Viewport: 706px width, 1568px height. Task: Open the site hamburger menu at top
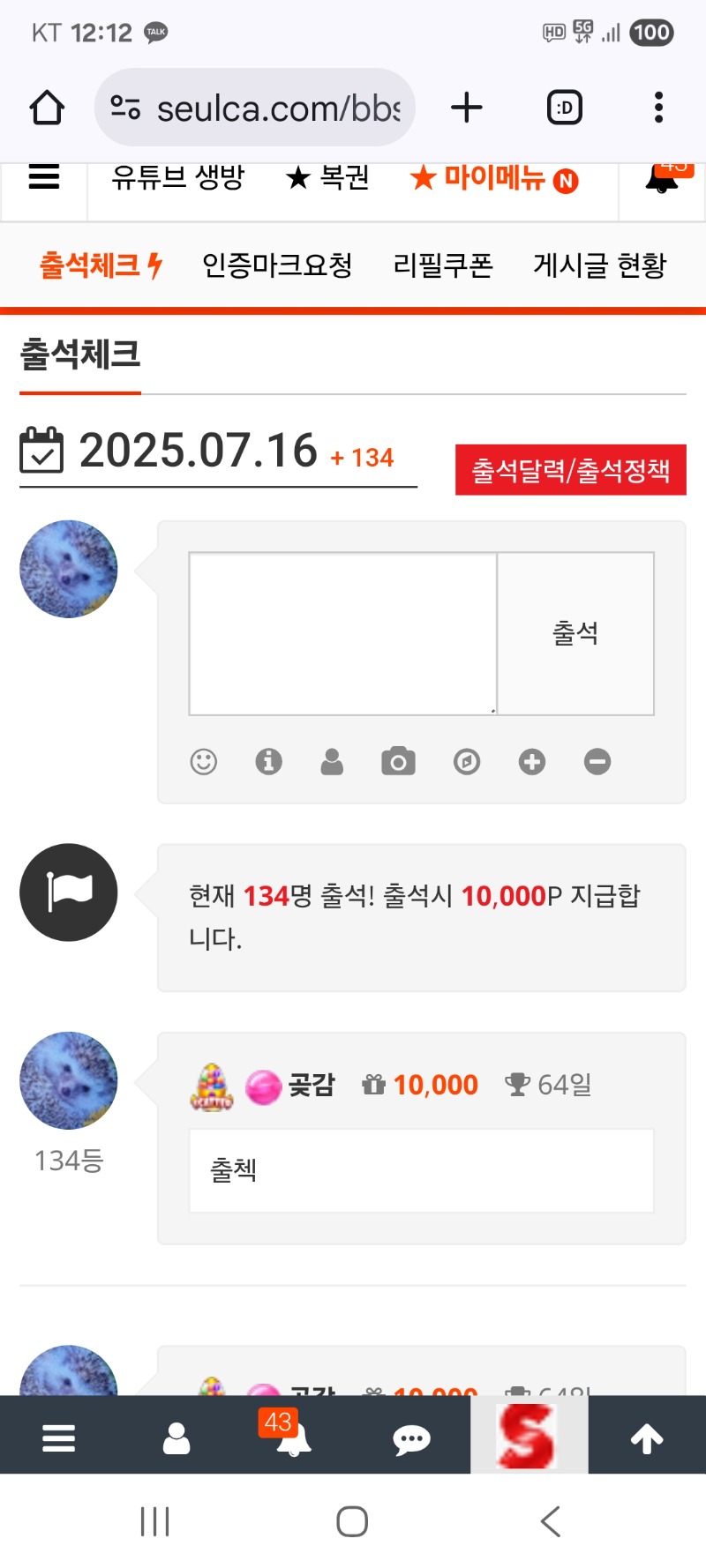point(44,179)
